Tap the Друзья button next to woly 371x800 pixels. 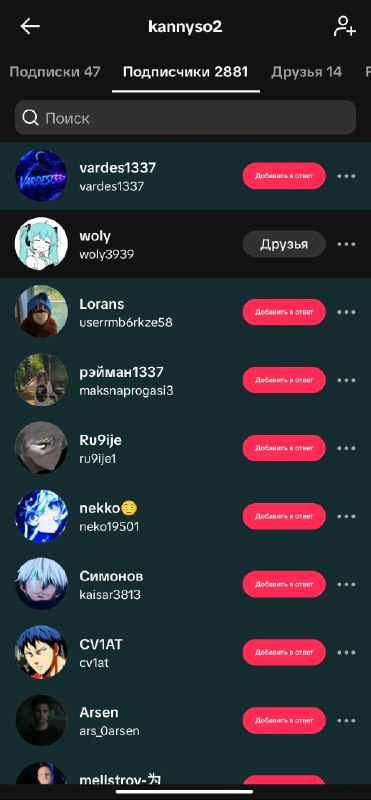284,244
